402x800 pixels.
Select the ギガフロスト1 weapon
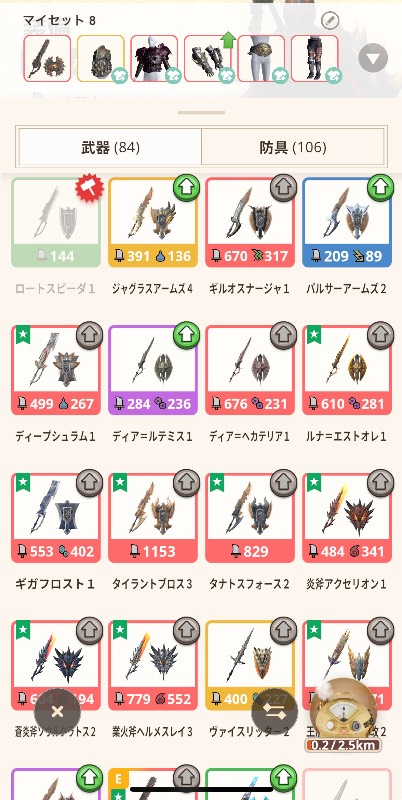click(56, 518)
